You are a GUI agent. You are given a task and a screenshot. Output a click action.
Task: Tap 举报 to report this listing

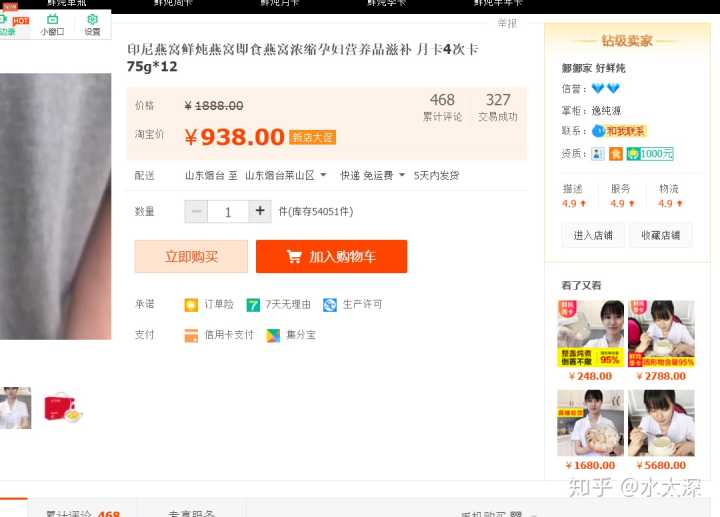click(x=507, y=23)
